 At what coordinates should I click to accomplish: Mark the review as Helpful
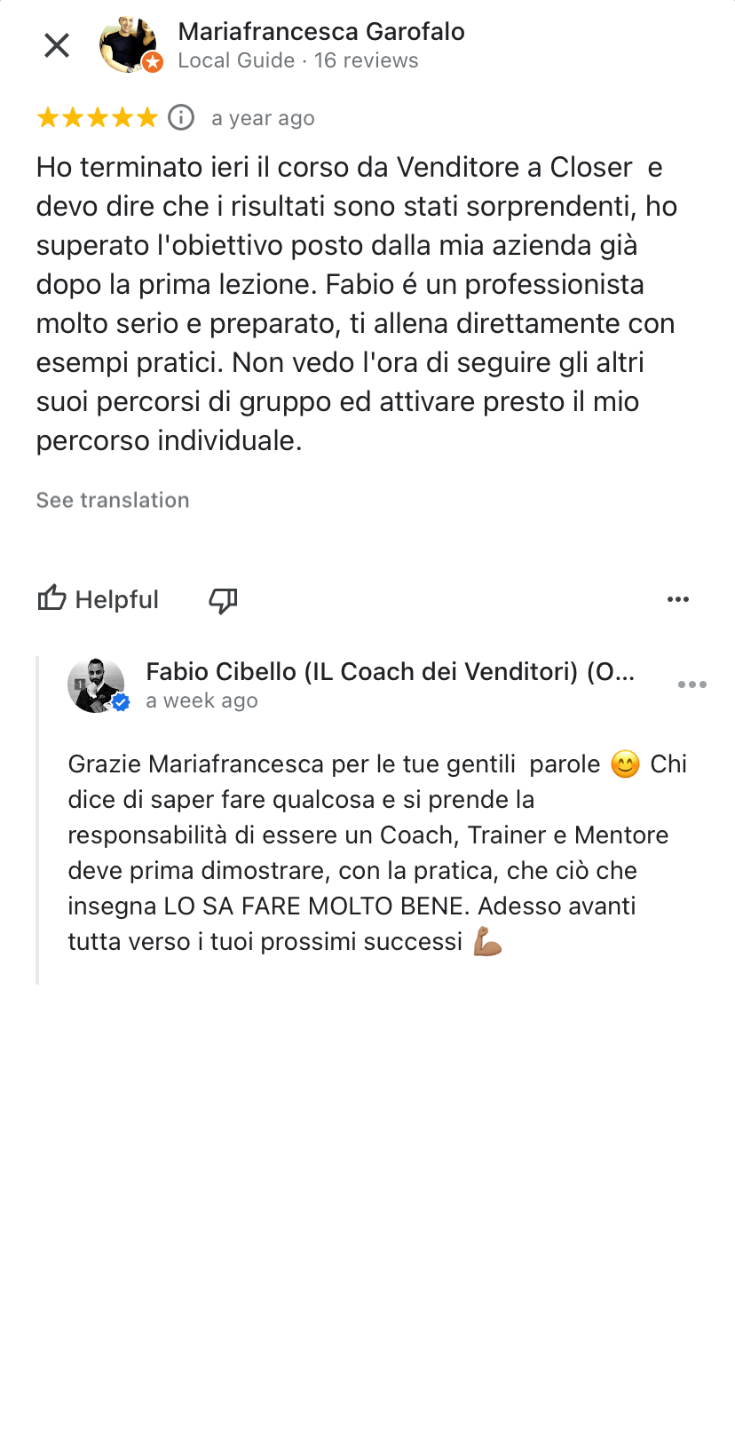point(98,599)
